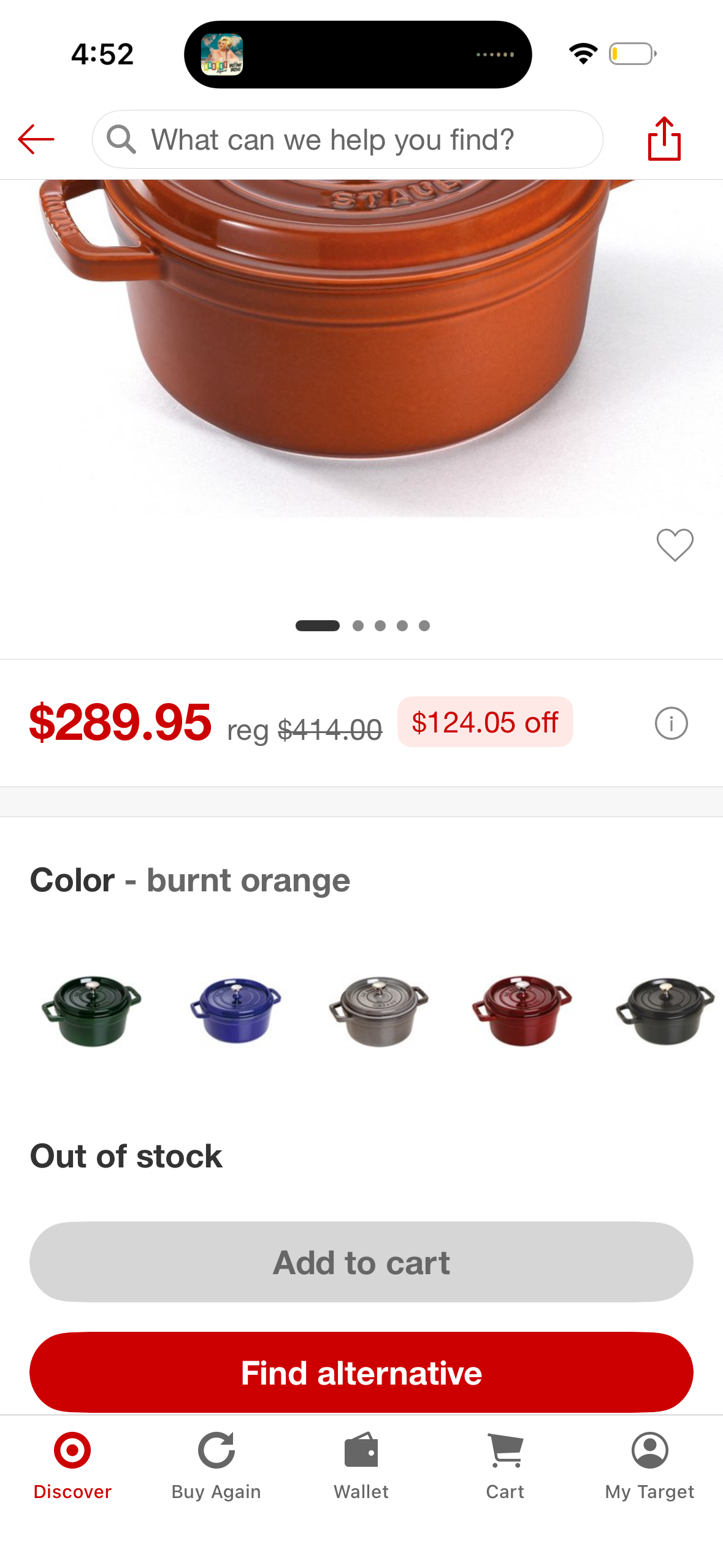
Task: Open the search magnifier icon
Action: tap(123, 139)
